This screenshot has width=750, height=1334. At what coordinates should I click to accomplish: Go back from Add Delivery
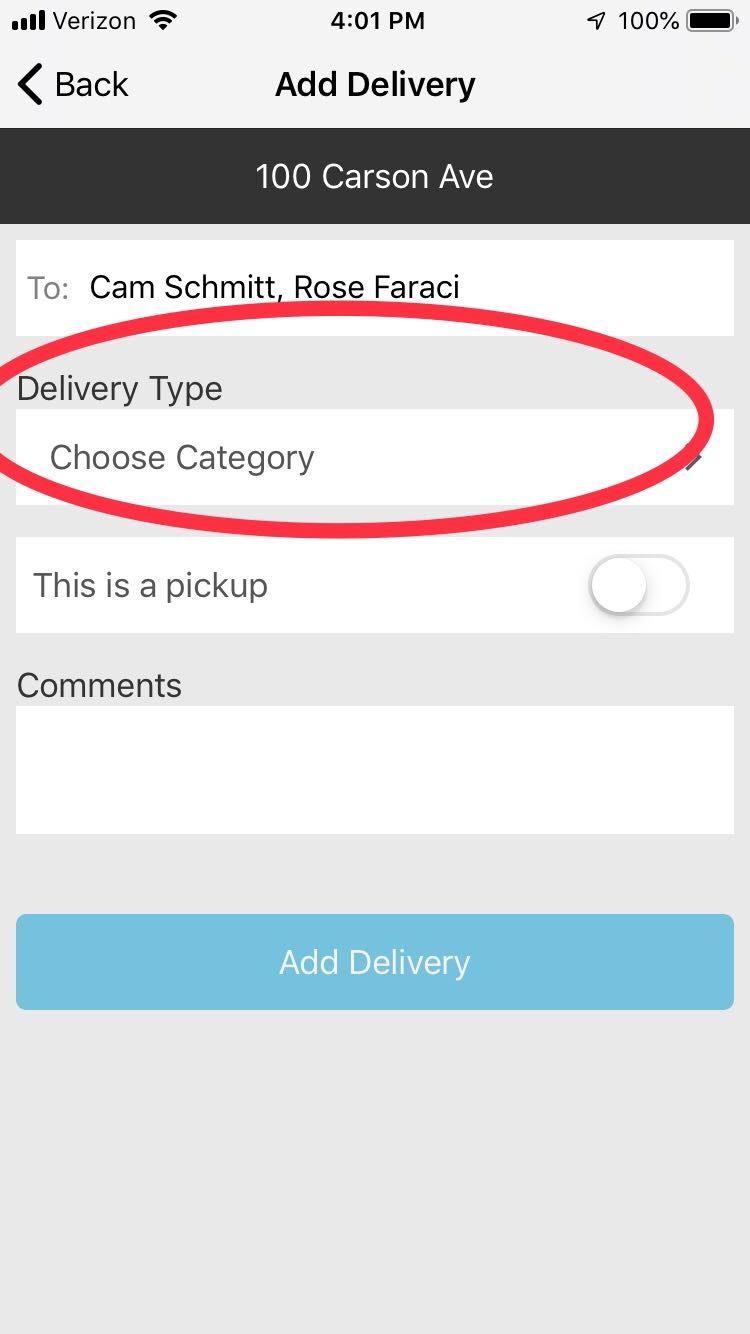tap(72, 85)
